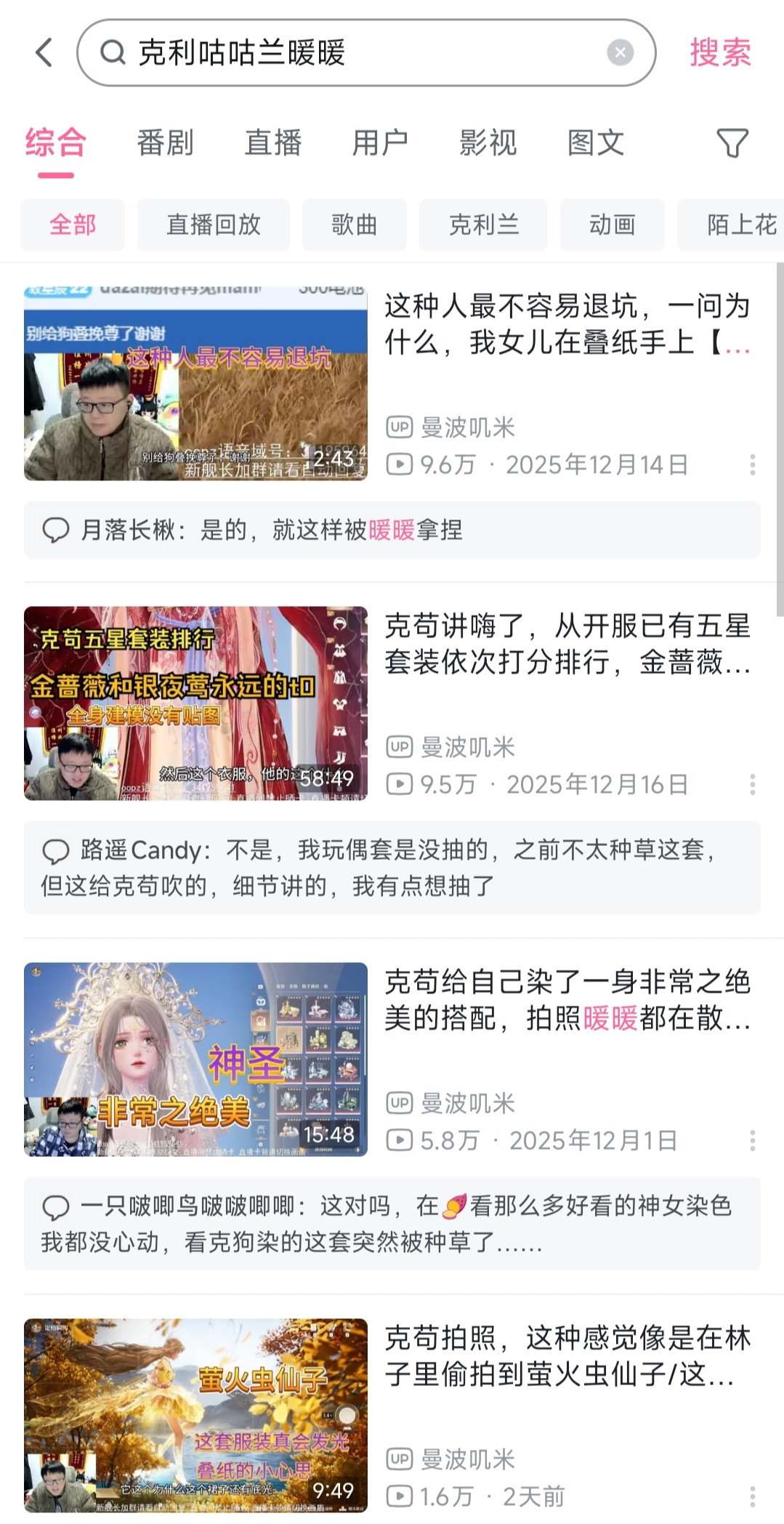784x1524 pixels.
Task: Switch to the 影视 tab
Action: (488, 142)
